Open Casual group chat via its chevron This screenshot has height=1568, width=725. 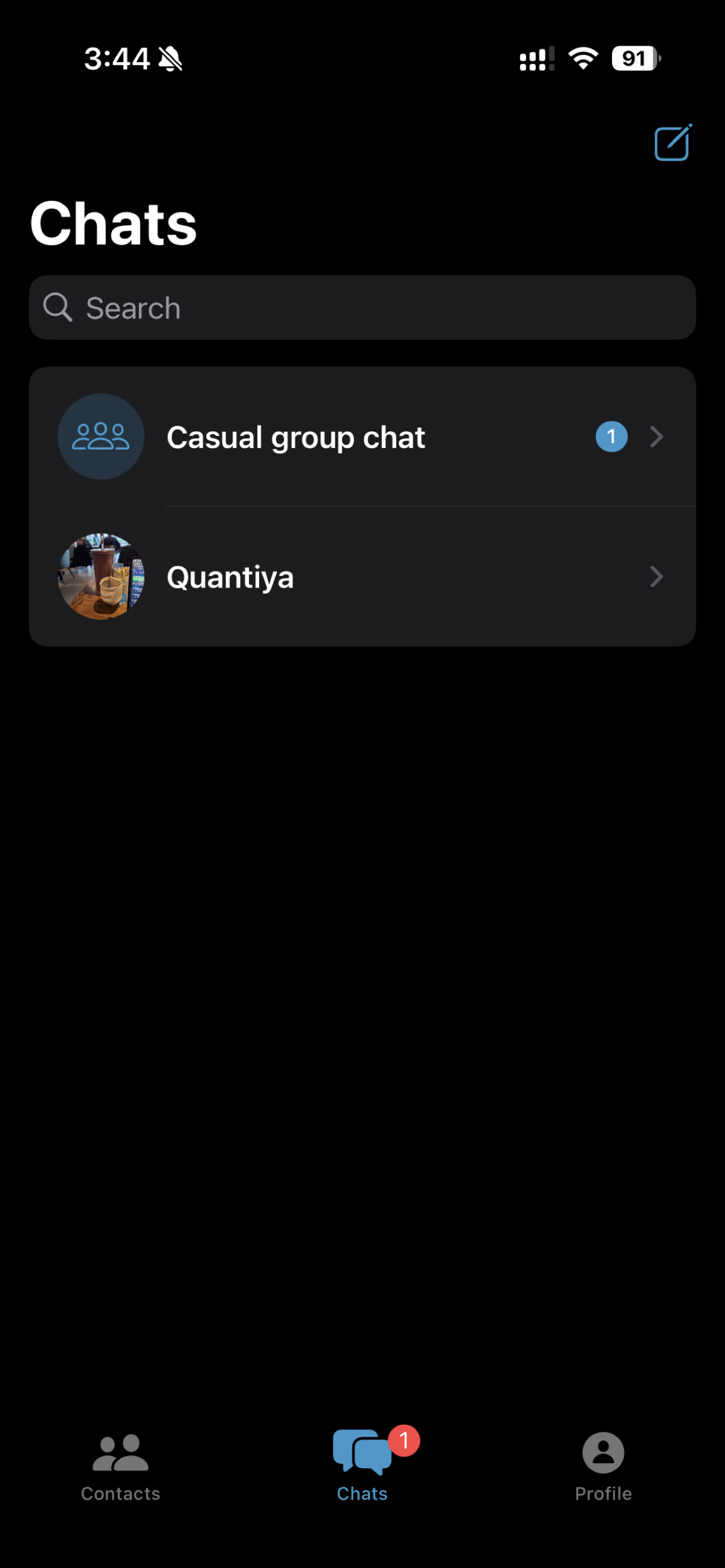pos(656,436)
